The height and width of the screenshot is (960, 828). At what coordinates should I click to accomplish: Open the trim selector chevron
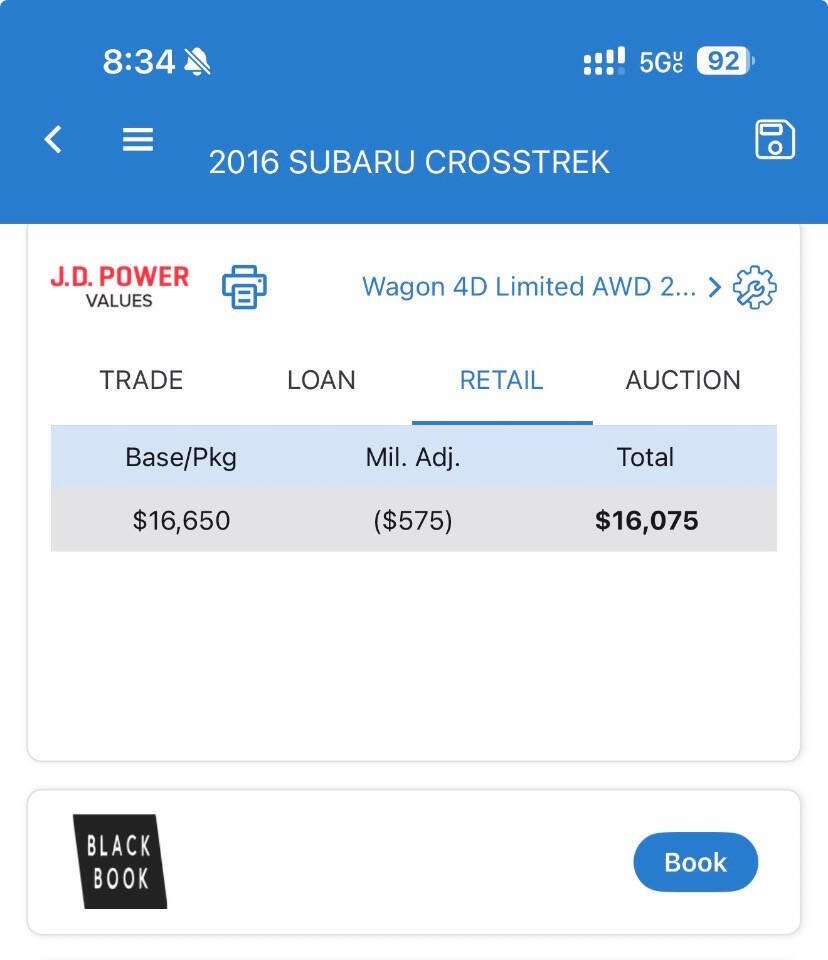coord(715,287)
